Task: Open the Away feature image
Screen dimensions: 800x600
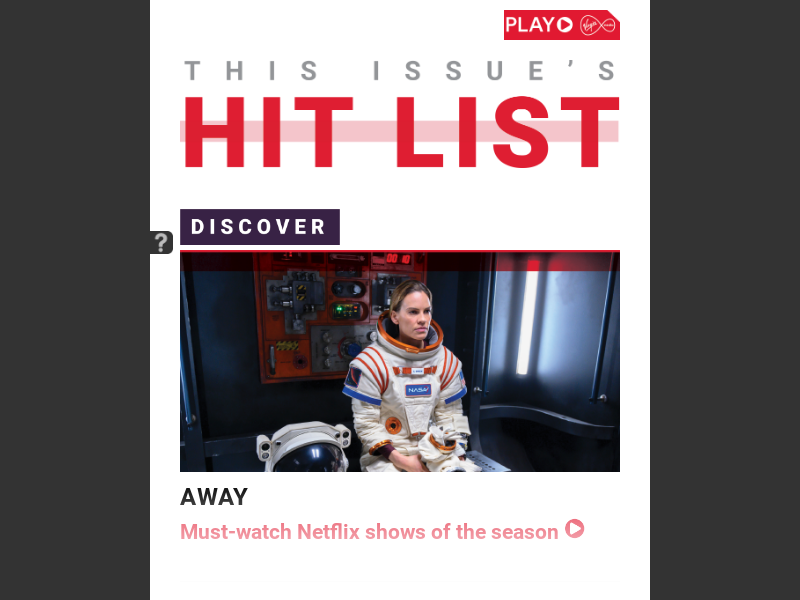Action: (400, 362)
